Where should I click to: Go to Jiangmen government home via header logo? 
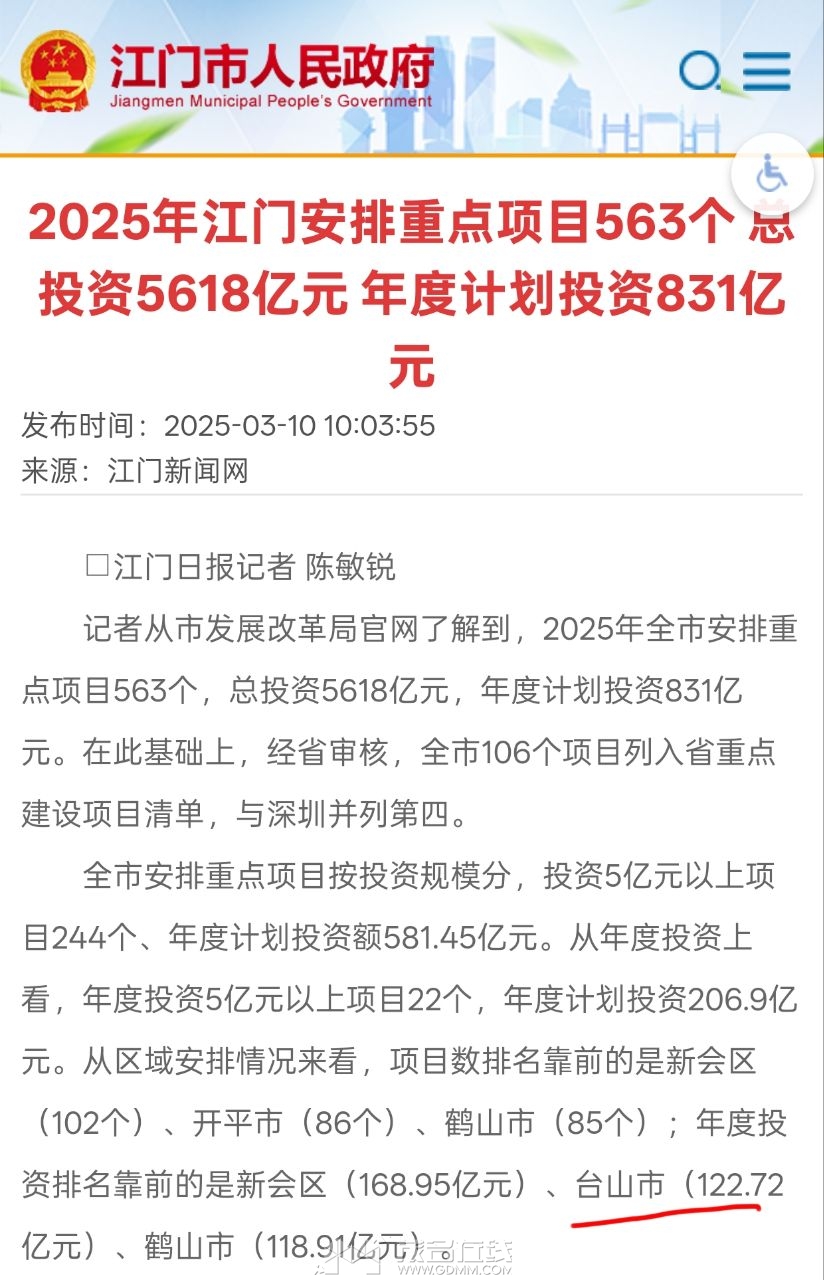click(228, 72)
